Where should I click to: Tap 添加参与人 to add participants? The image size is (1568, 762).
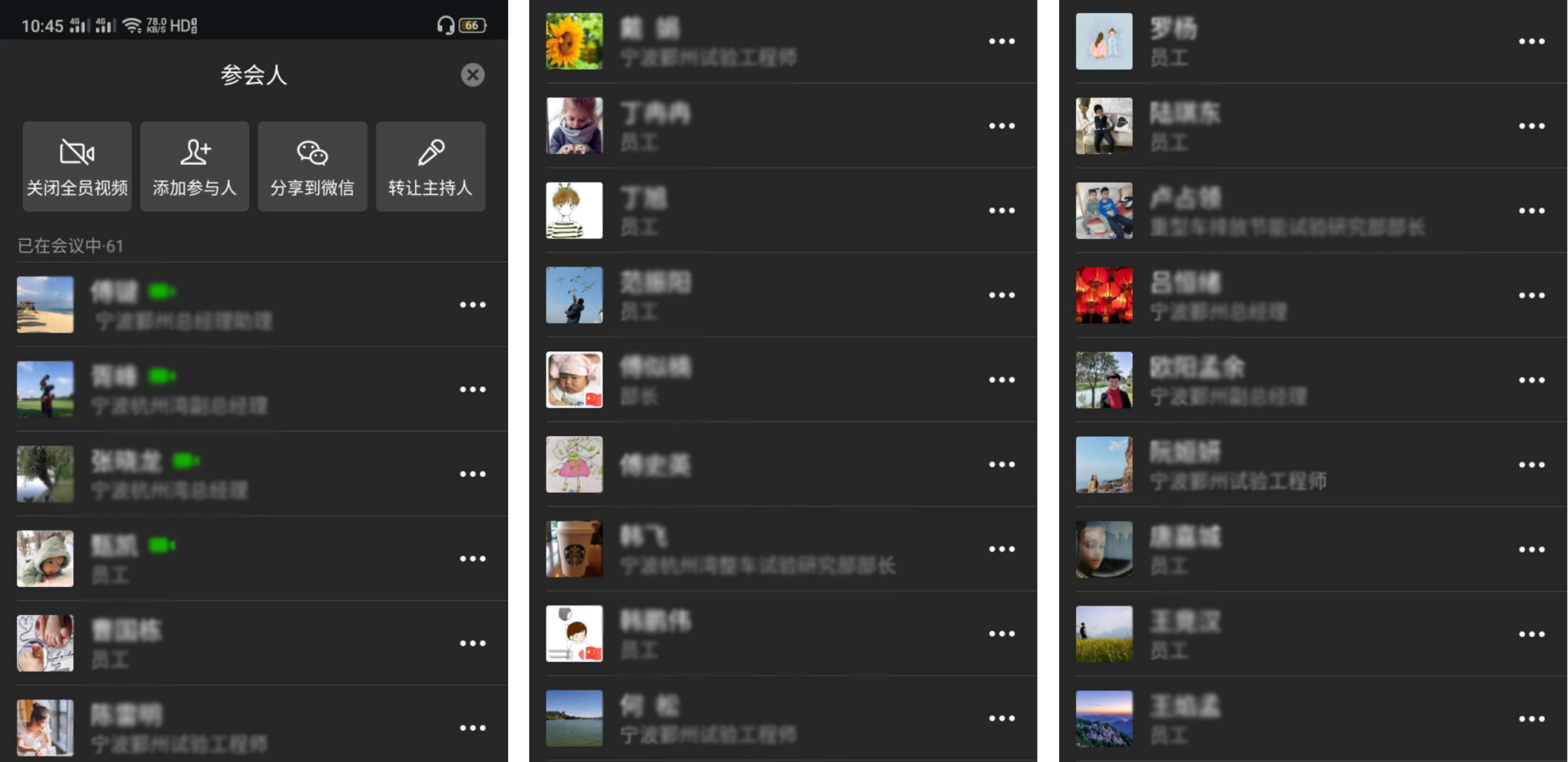195,167
